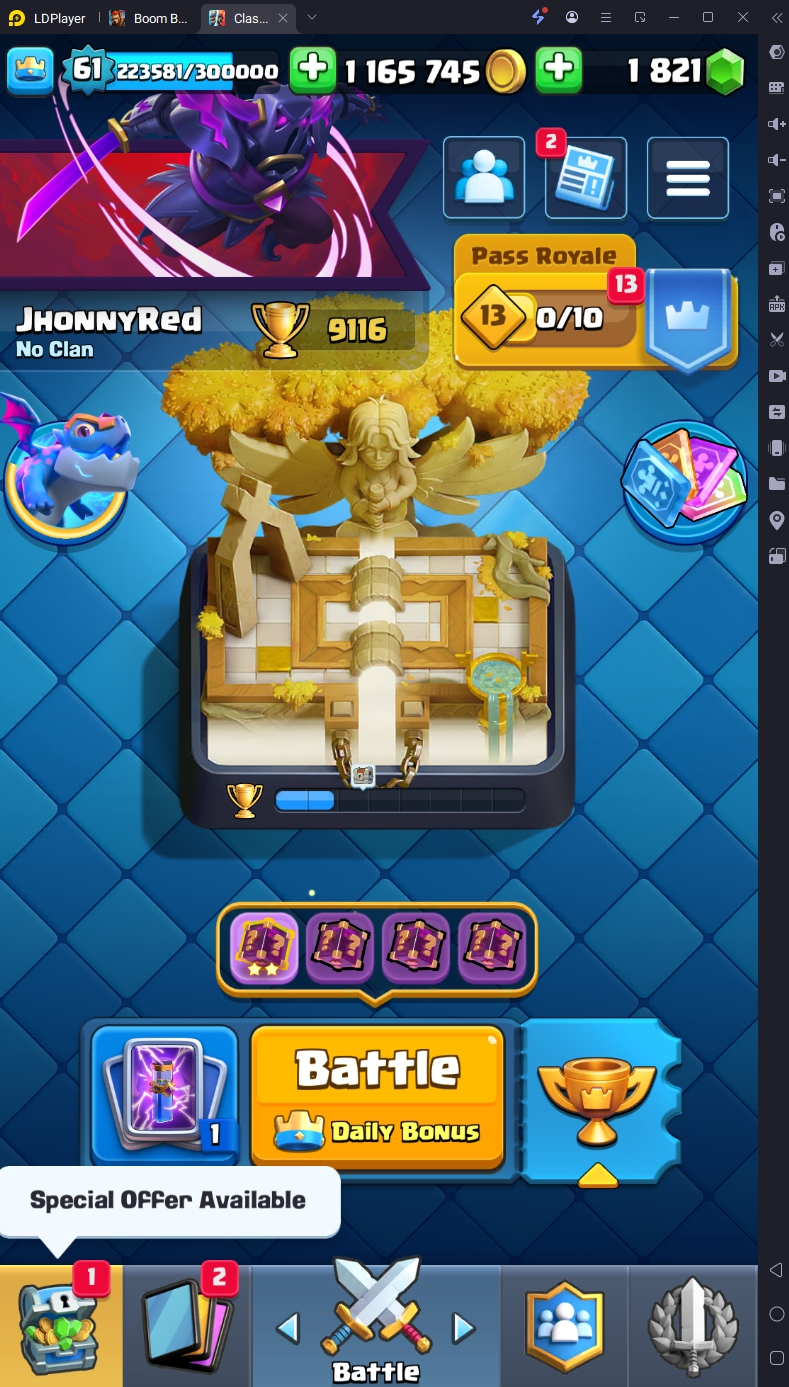
Task: Add more gold with the plus button
Action: (x=313, y=69)
